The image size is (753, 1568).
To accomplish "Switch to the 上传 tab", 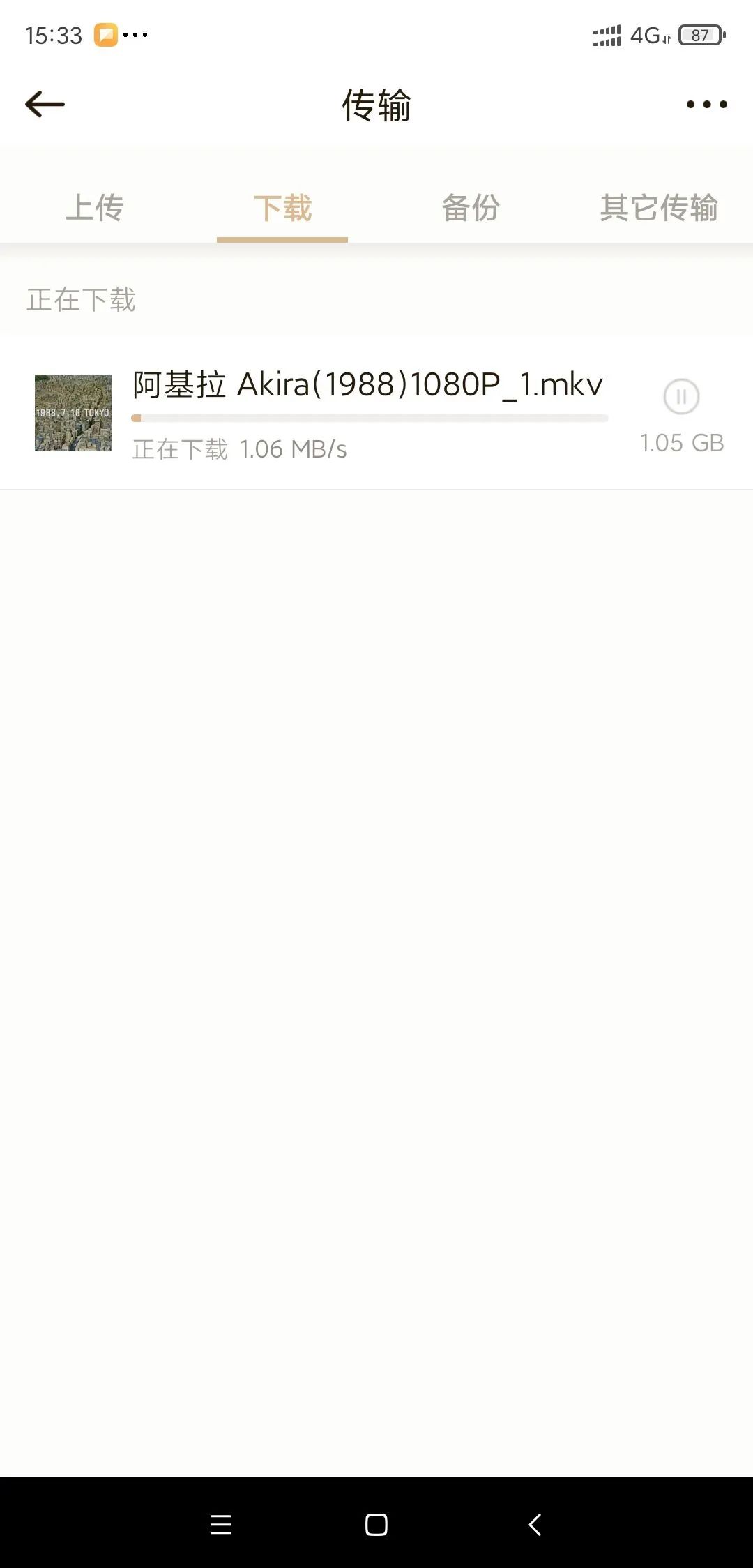I will click(94, 208).
